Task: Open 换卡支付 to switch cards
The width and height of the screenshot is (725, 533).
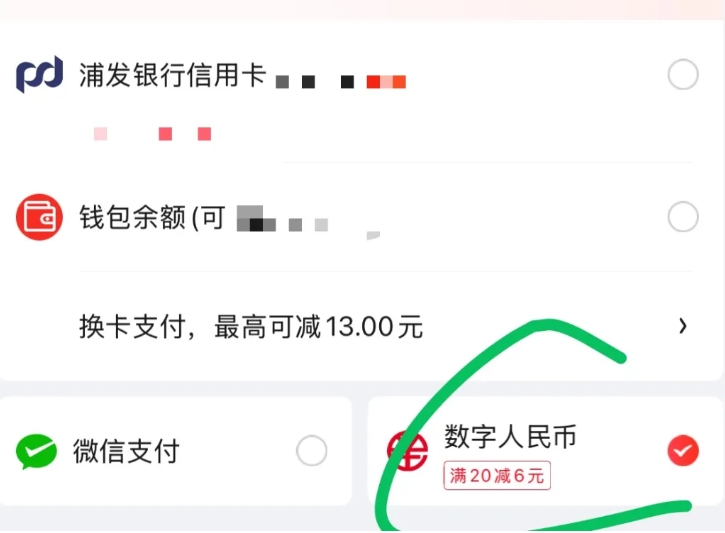Action: pyautogui.click(x=380, y=326)
